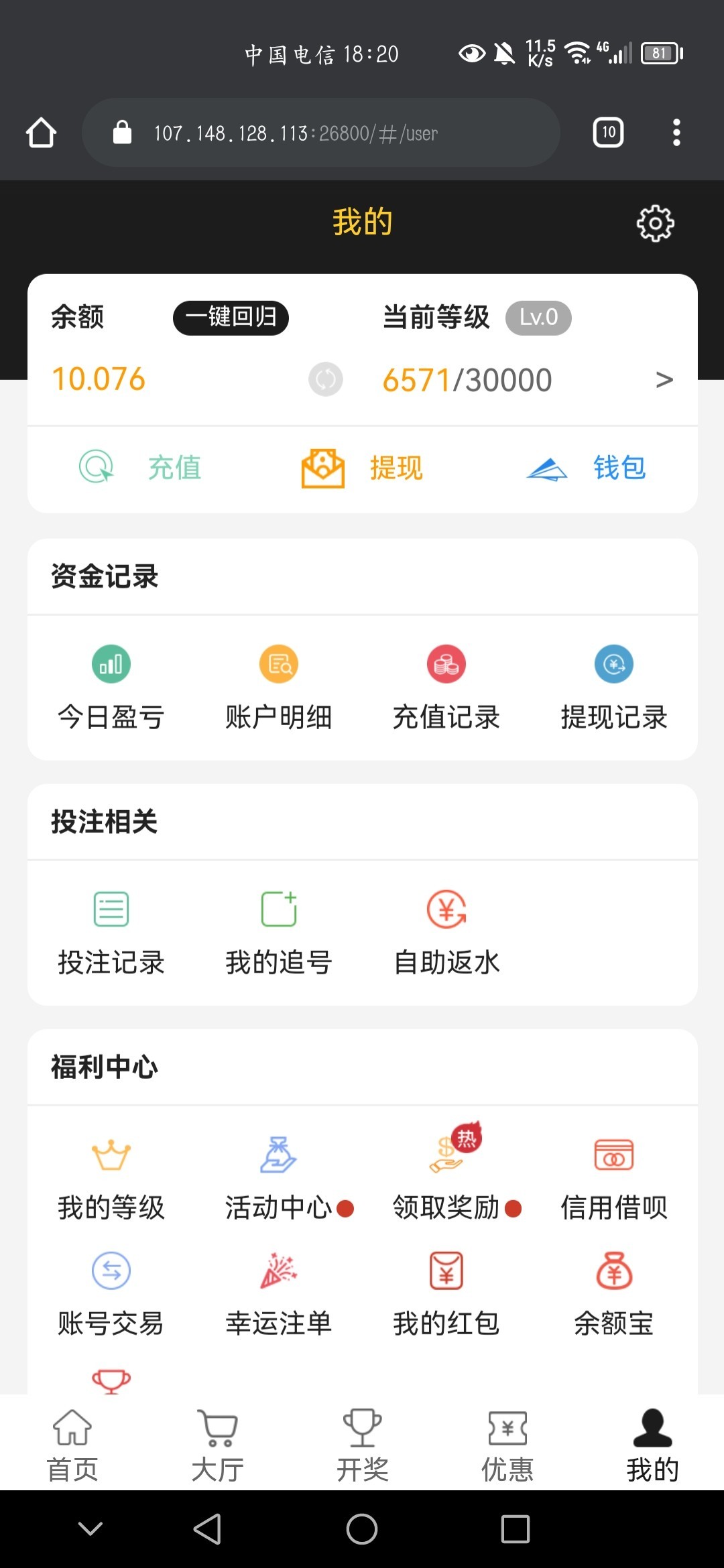Switch to the 首页 home tab
Screen dimensions: 724x1568
tap(72, 1445)
